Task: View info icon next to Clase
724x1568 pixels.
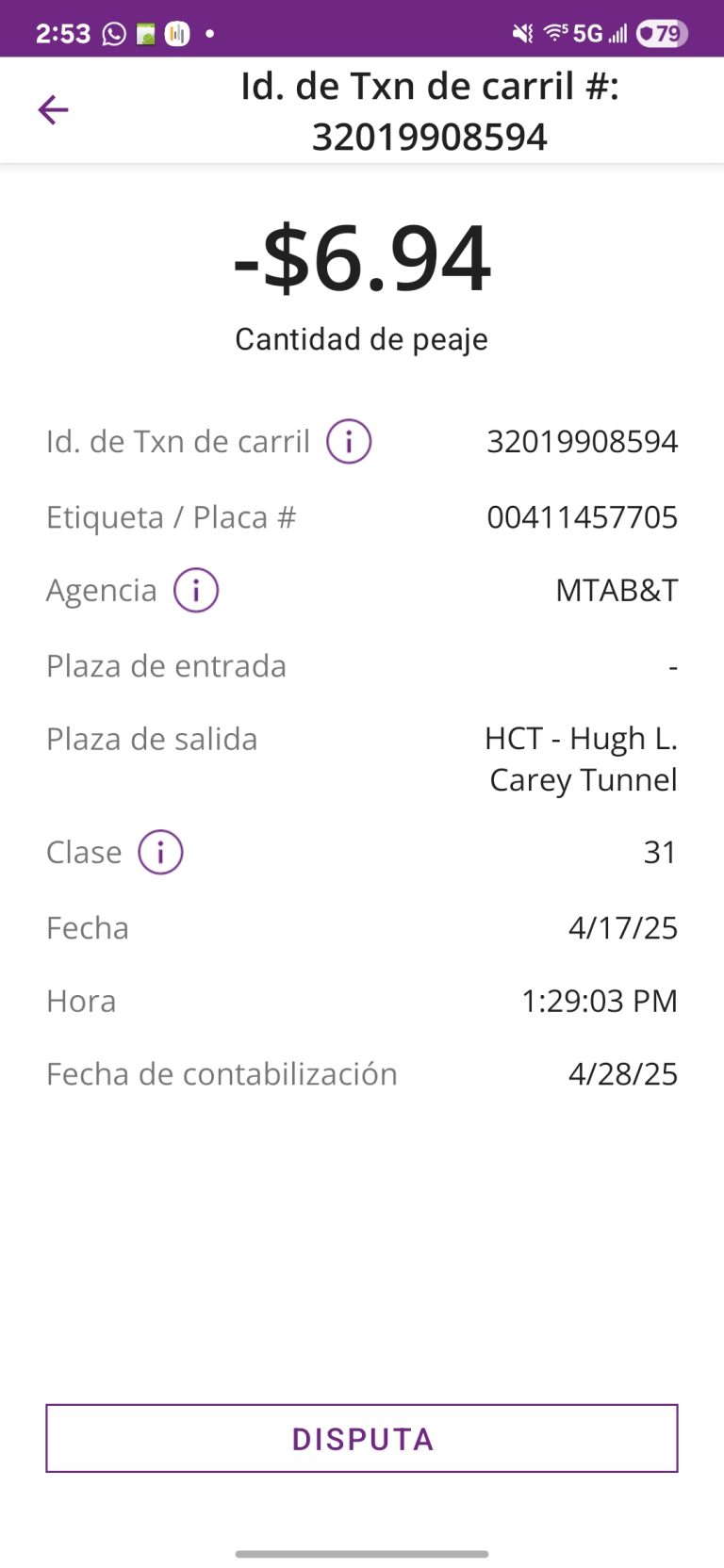Action: 160,852
